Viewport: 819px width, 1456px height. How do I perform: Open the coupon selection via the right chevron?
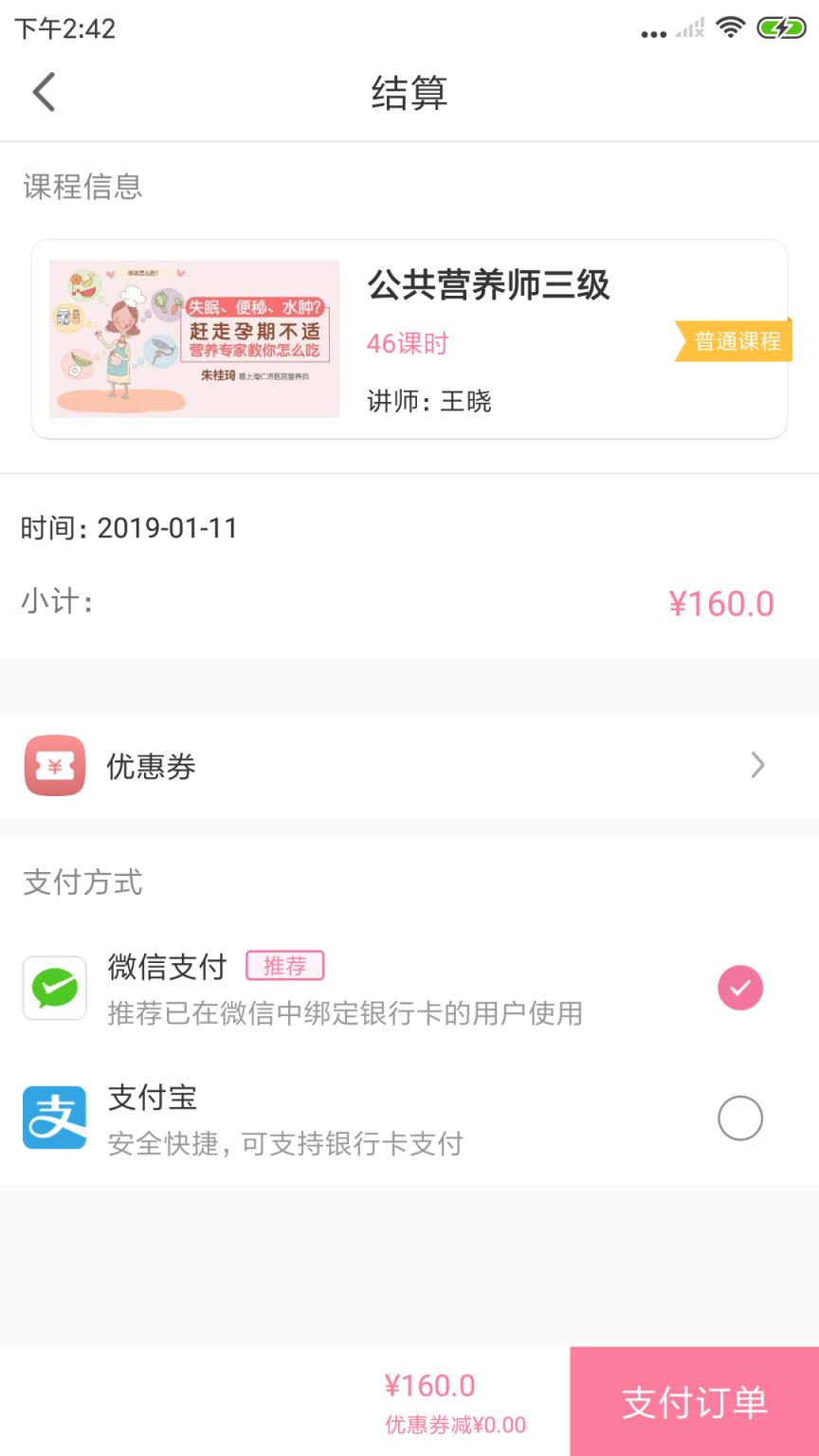click(x=756, y=765)
